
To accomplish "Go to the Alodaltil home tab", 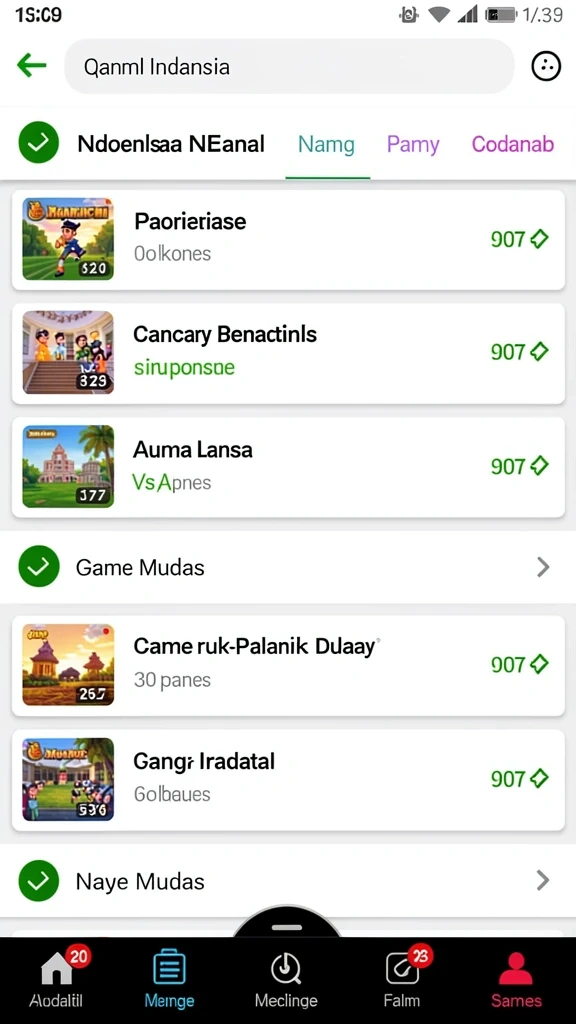I will (57, 978).
